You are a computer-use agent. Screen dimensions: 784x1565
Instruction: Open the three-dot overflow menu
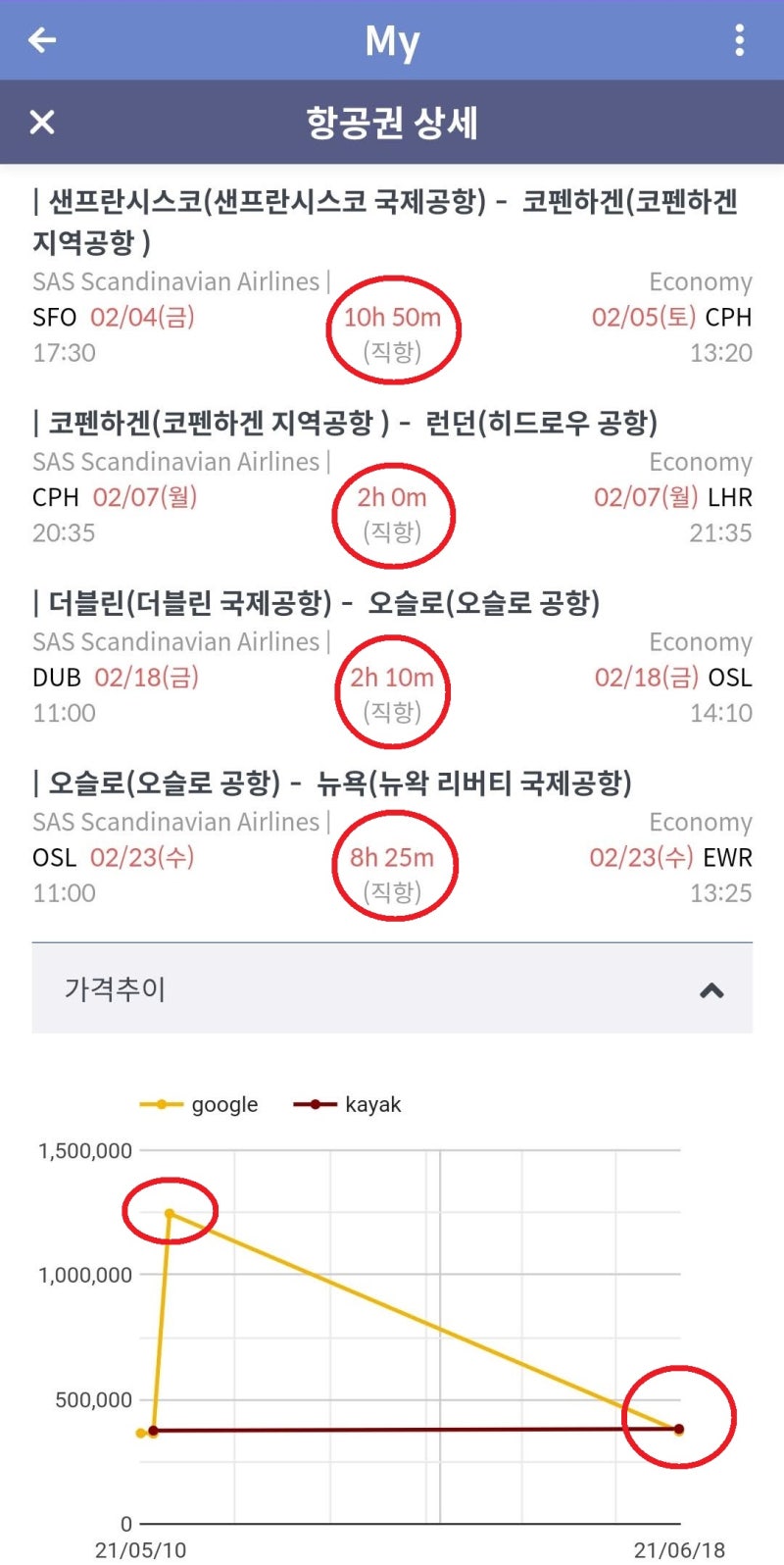click(740, 40)
